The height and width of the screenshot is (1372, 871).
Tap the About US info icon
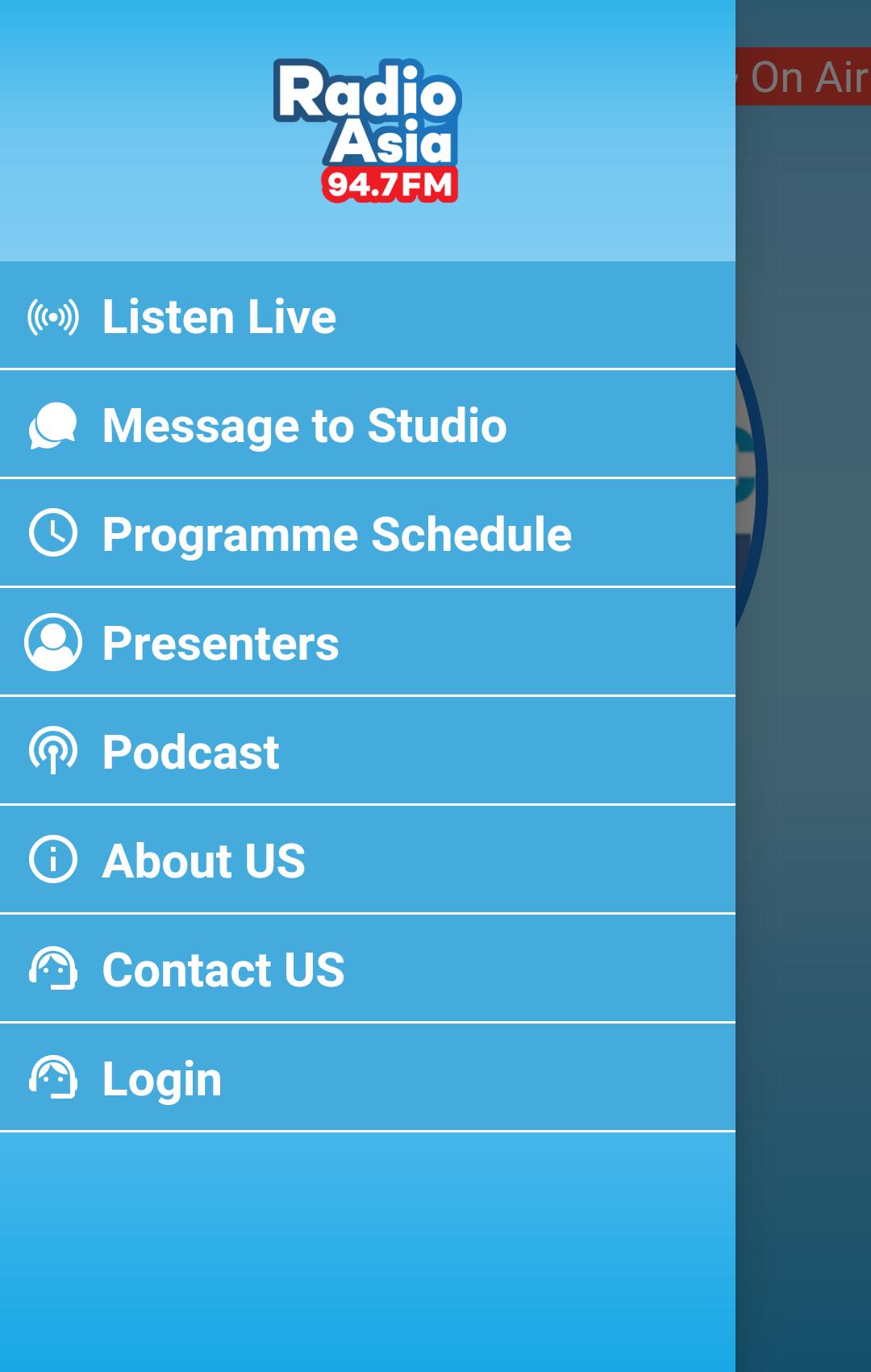click(52, 861)
